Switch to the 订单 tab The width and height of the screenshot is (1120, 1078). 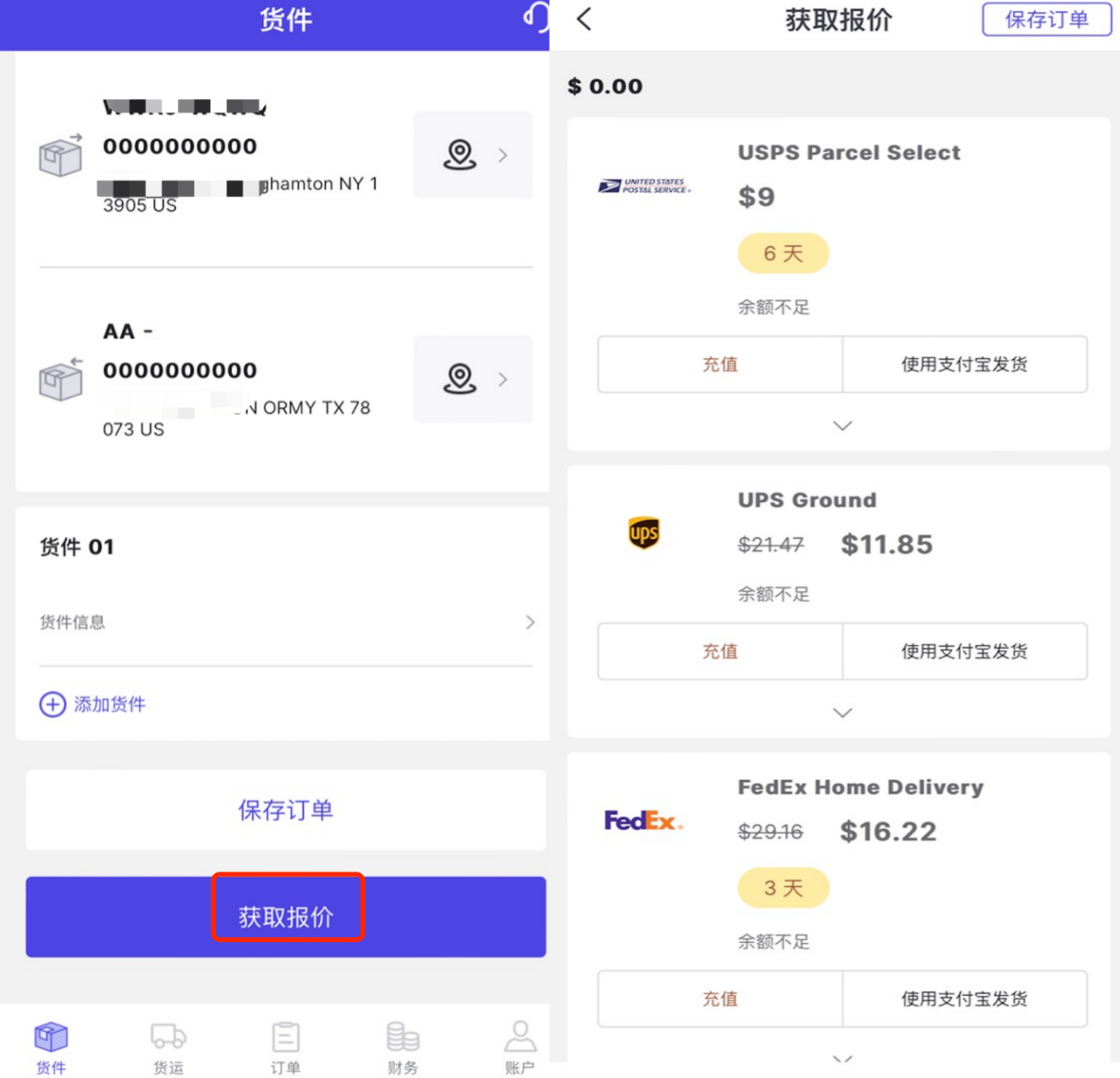(x=285, y=1047)
